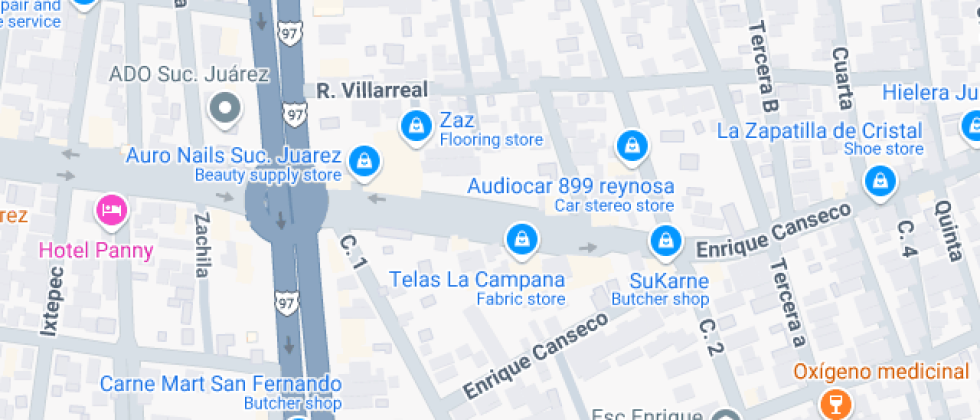Select the ADO Suc. Juárez location marker
980x420 pixels.
click(224, 107)
